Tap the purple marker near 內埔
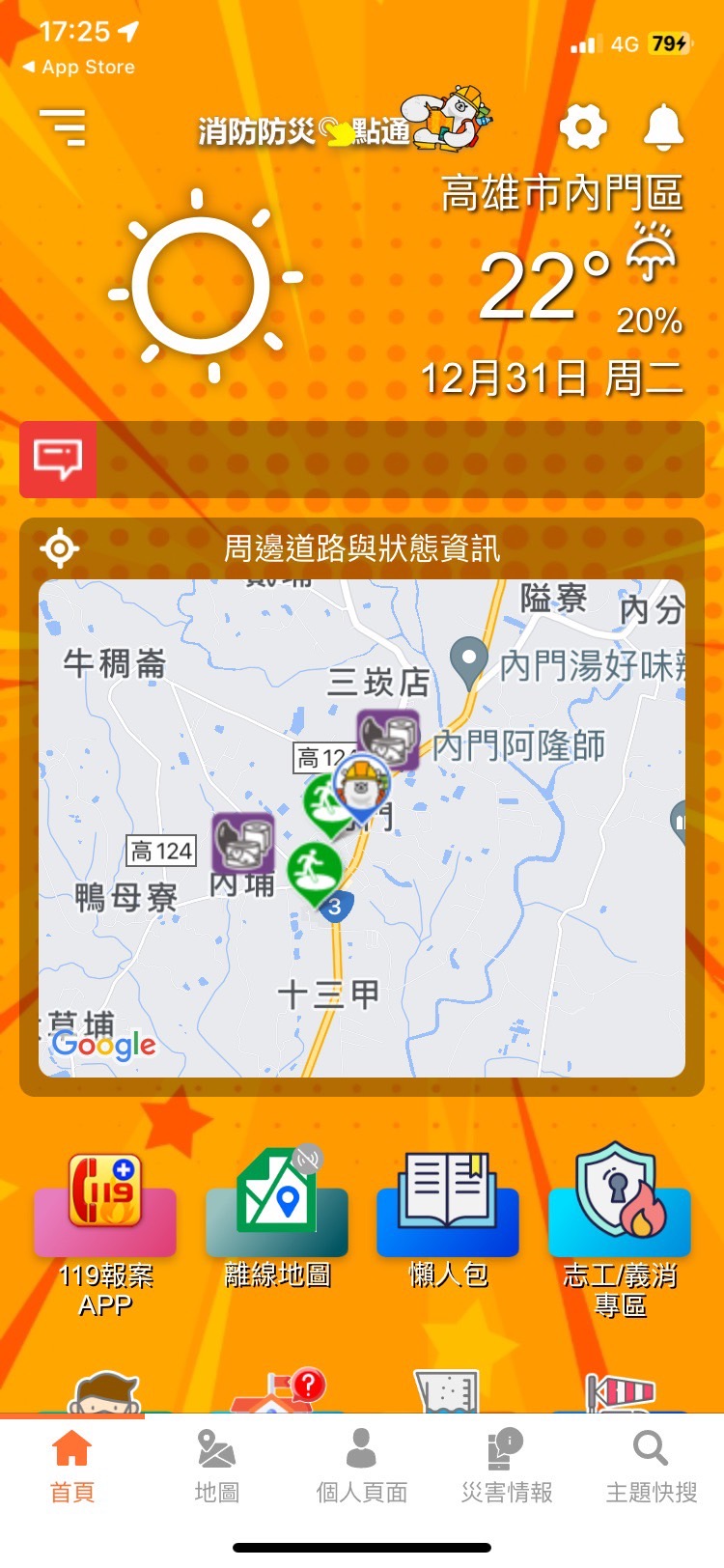Image resolution: width=724 pixels, height=1568 pixels. (x=243, y=843)
